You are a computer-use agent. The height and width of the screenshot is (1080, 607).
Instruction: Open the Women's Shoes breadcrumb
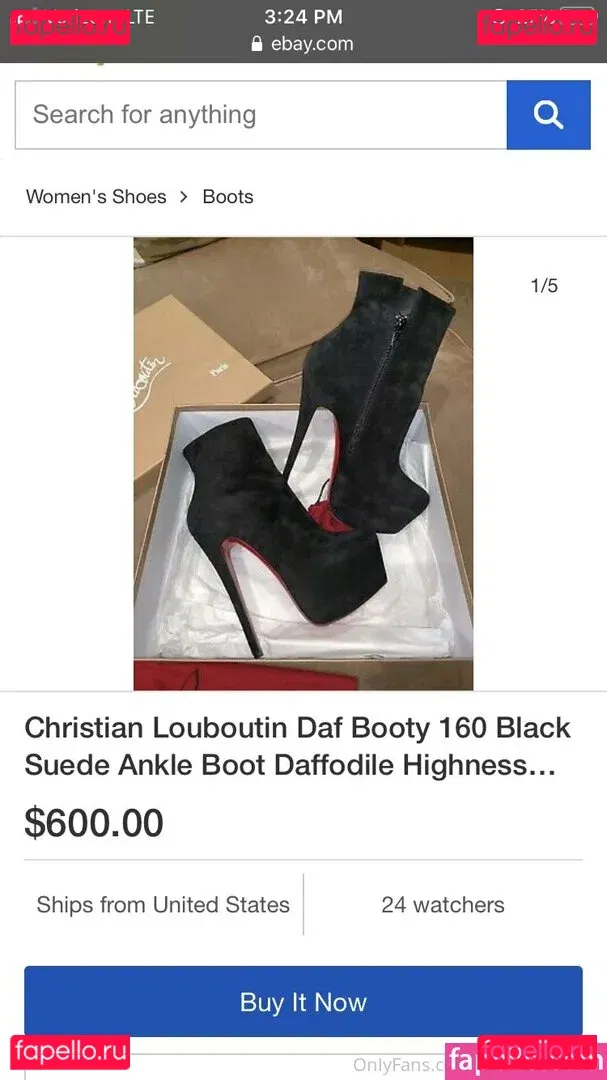coord(96,197)
